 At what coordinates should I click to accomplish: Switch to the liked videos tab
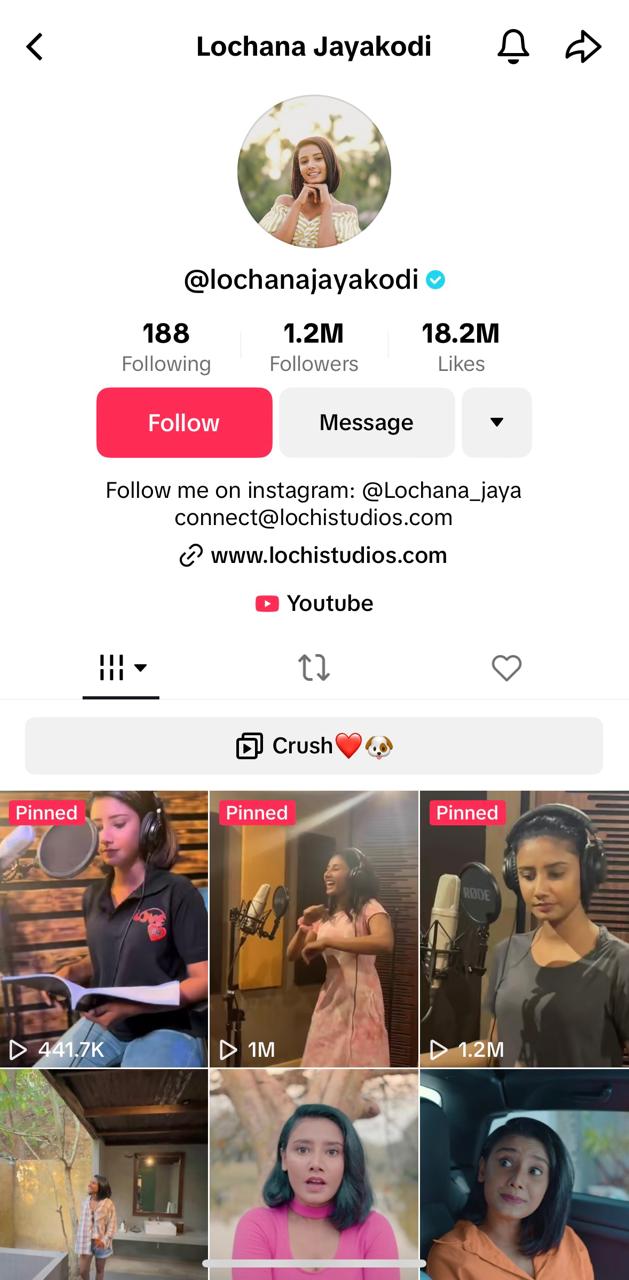point(507,668)
